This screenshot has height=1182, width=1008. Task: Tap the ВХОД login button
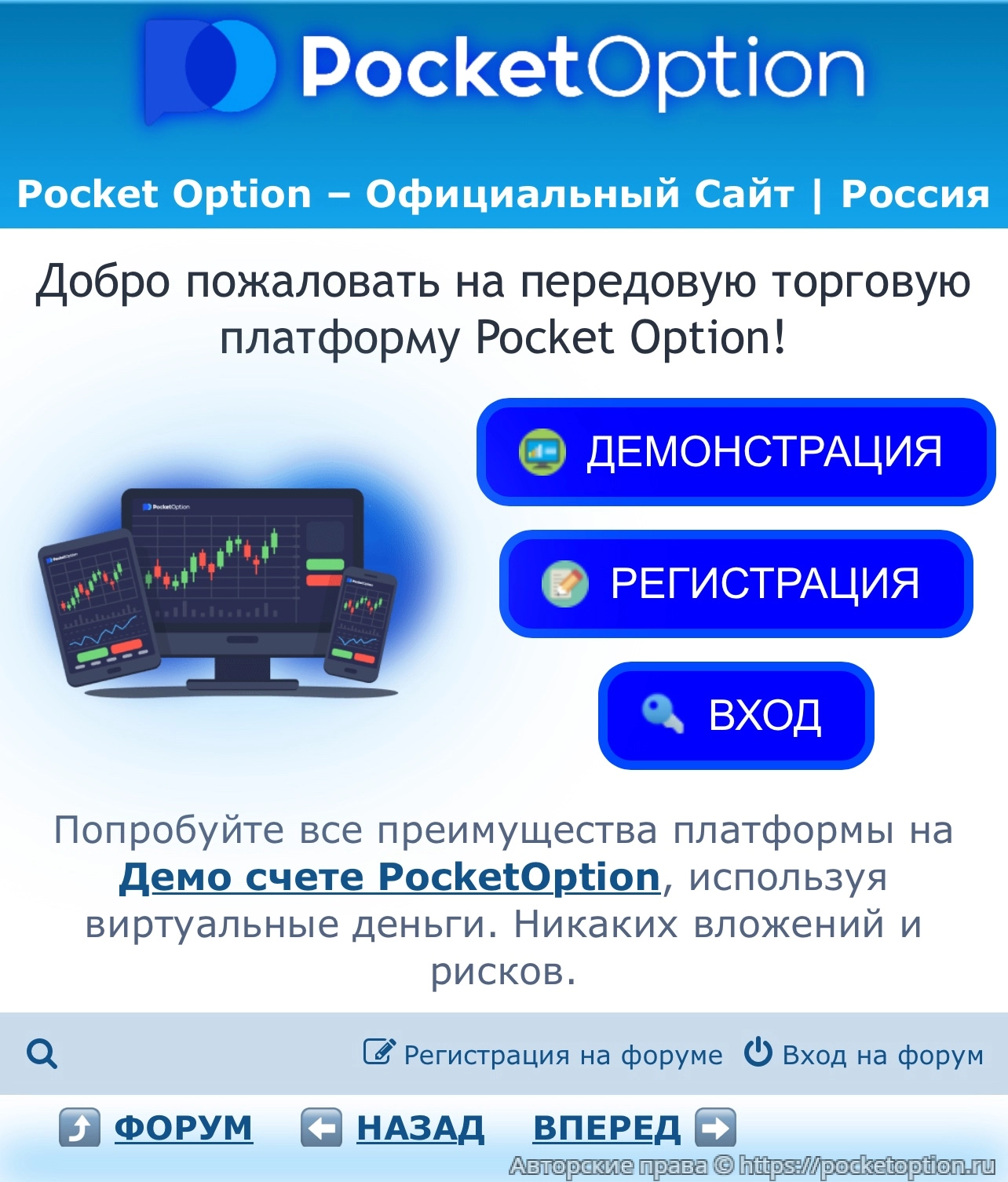click(x=736, y=715)
